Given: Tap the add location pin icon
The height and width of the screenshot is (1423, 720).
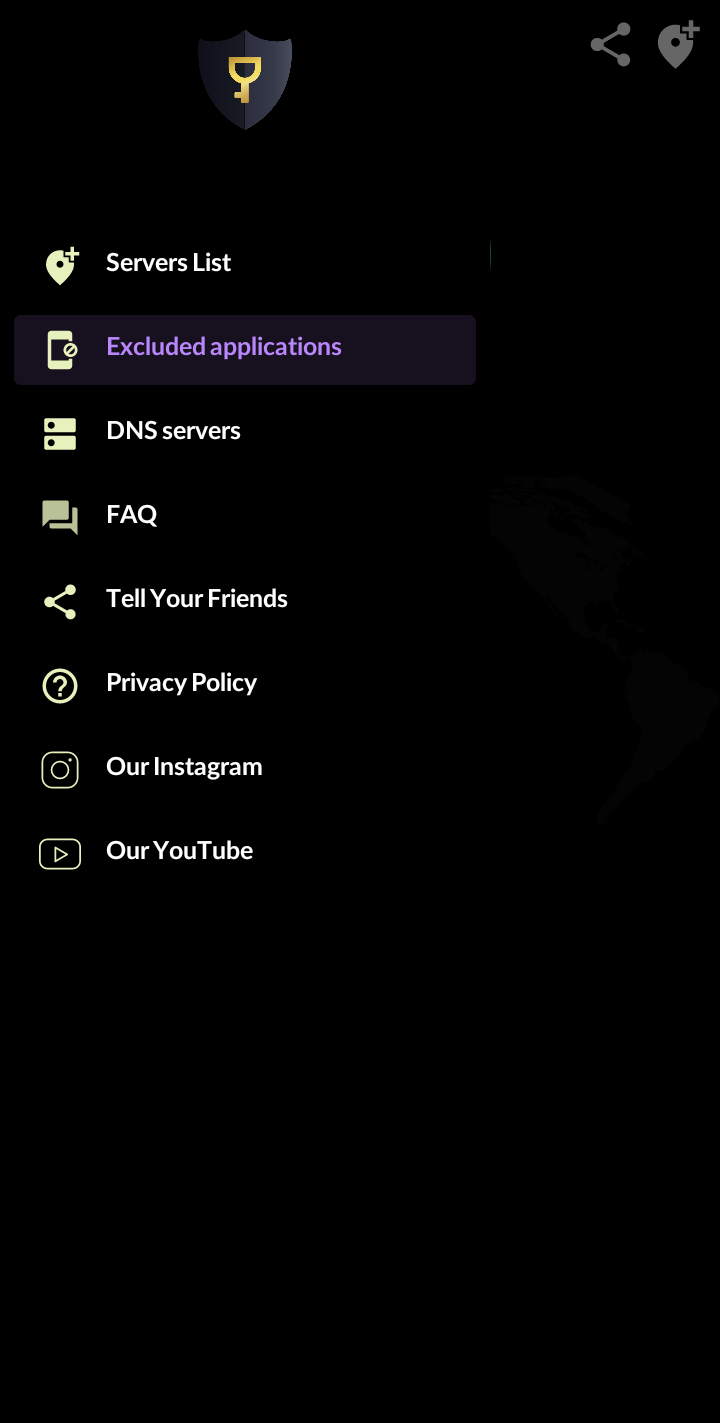Looking at the screenshot, I should pyautogui.click(x=678, y=45).
